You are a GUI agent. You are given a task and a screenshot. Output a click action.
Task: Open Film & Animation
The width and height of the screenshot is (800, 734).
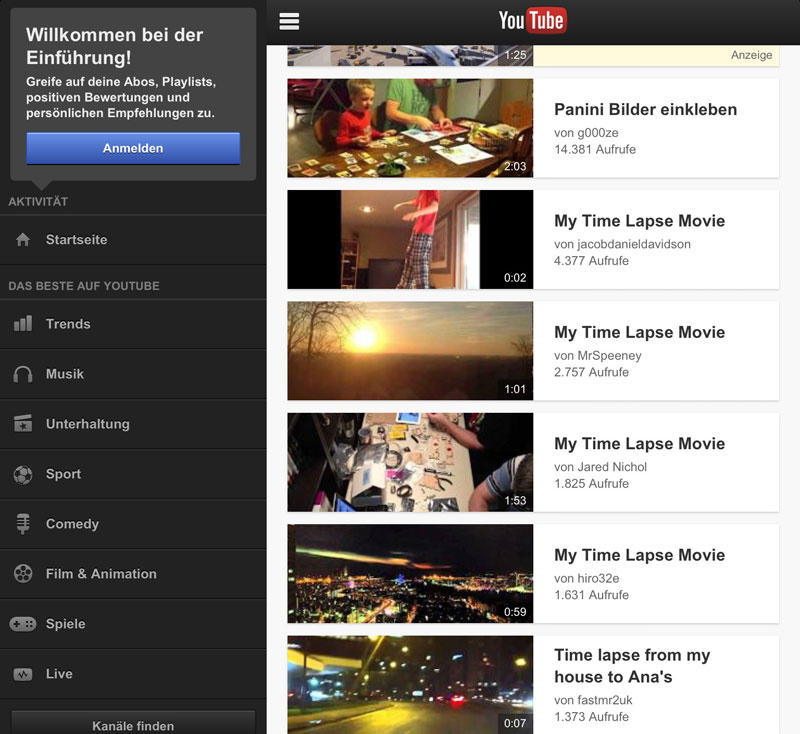(133, 574)
